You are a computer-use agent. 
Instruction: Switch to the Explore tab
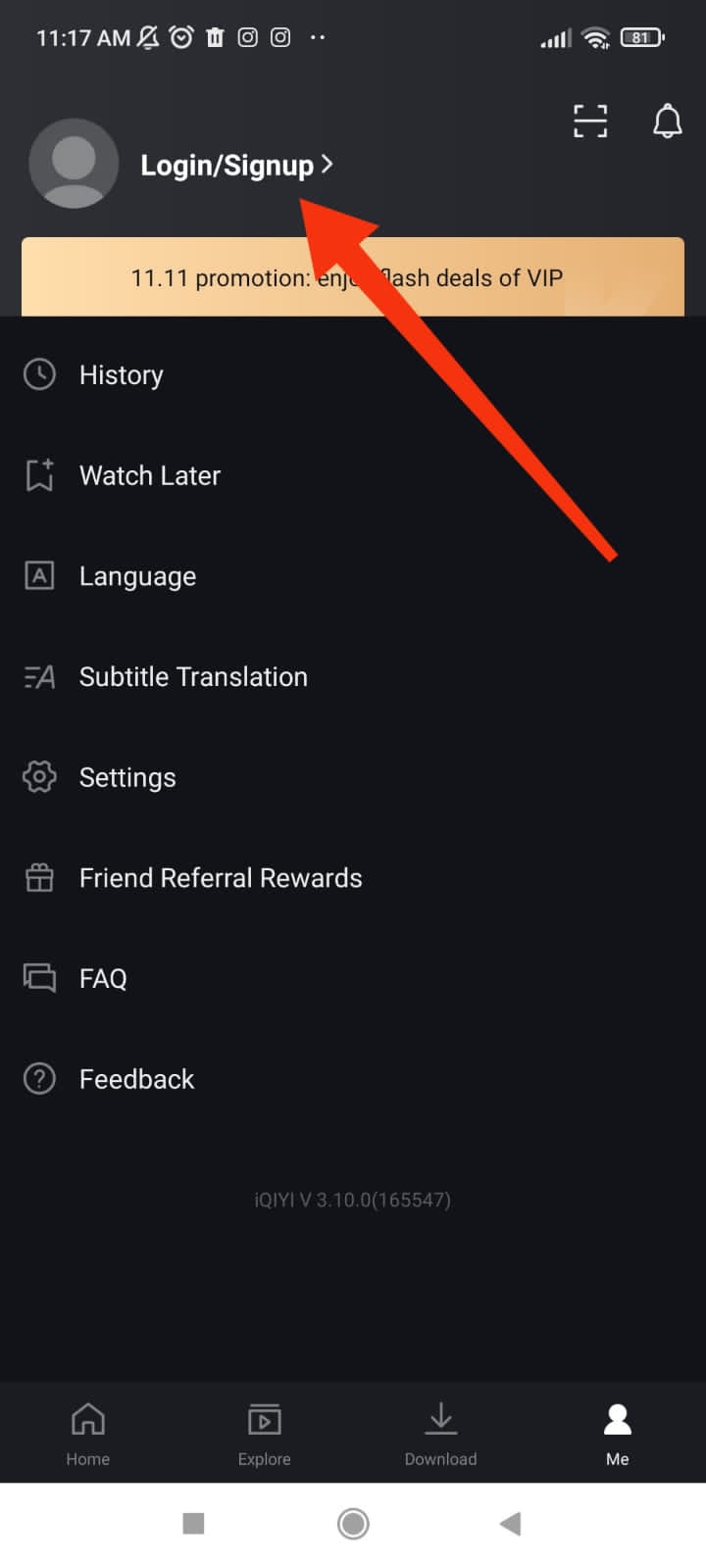pos(264,1432)
